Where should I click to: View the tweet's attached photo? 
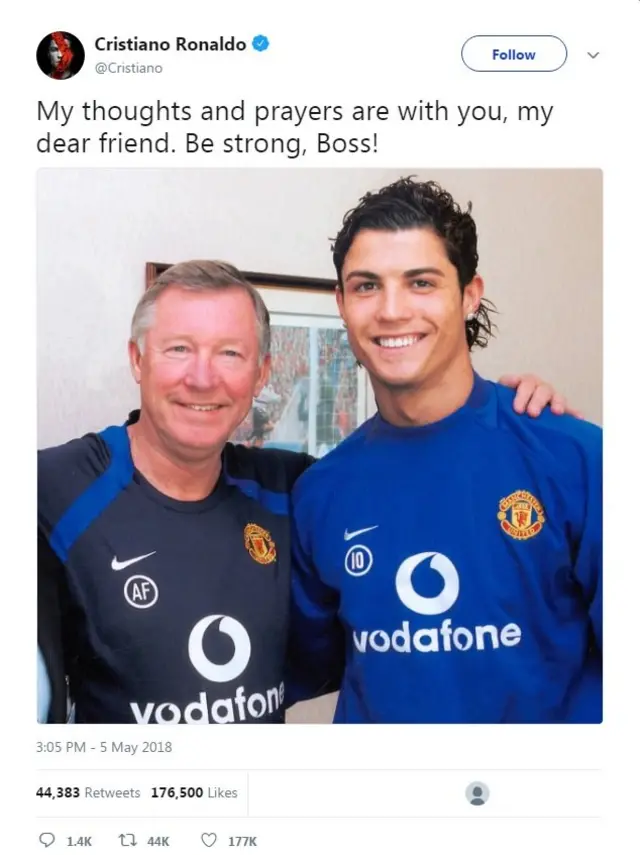click(320, 445)
